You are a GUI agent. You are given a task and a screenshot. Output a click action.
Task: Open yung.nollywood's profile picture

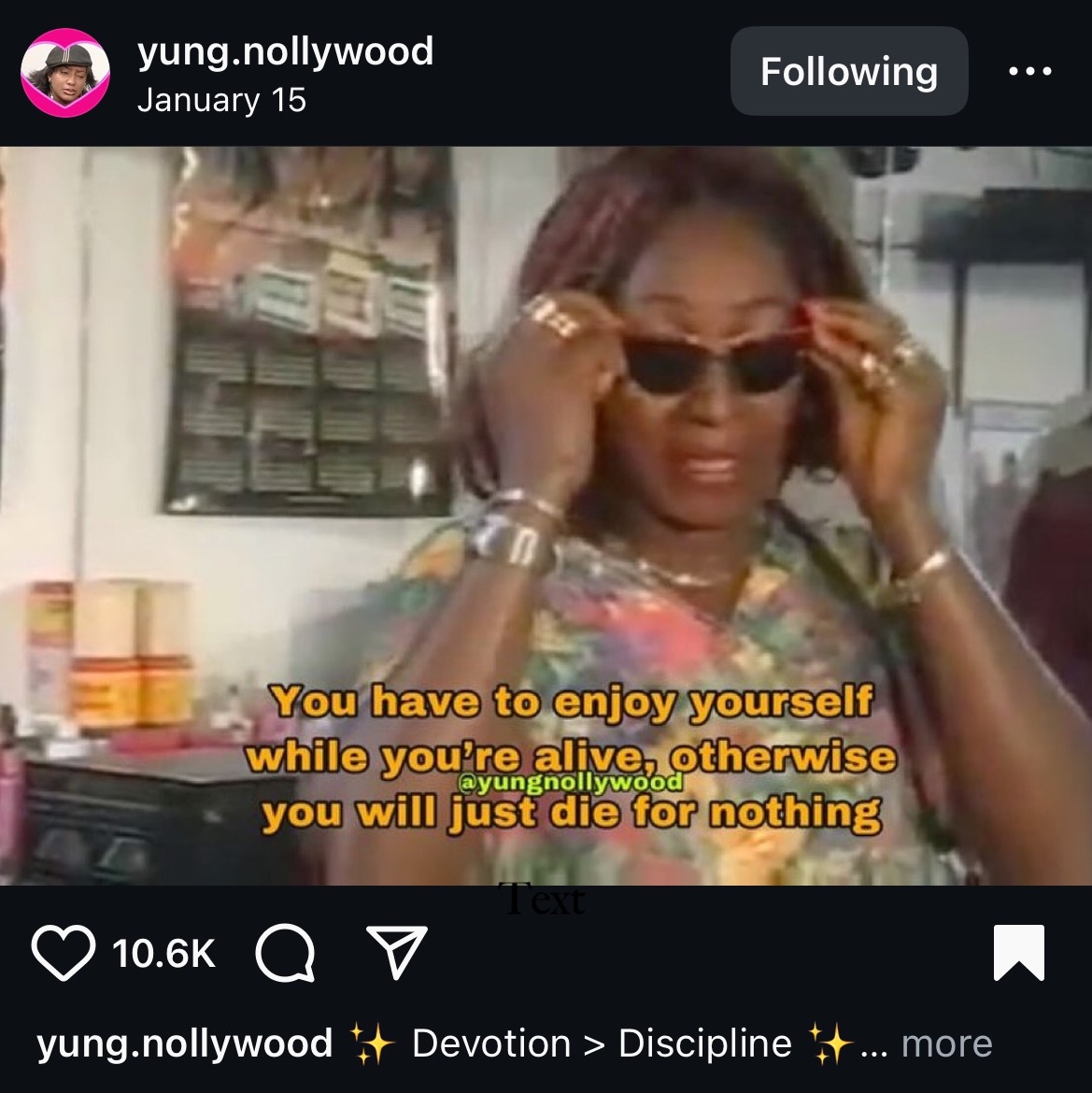[x=65, y=73]
